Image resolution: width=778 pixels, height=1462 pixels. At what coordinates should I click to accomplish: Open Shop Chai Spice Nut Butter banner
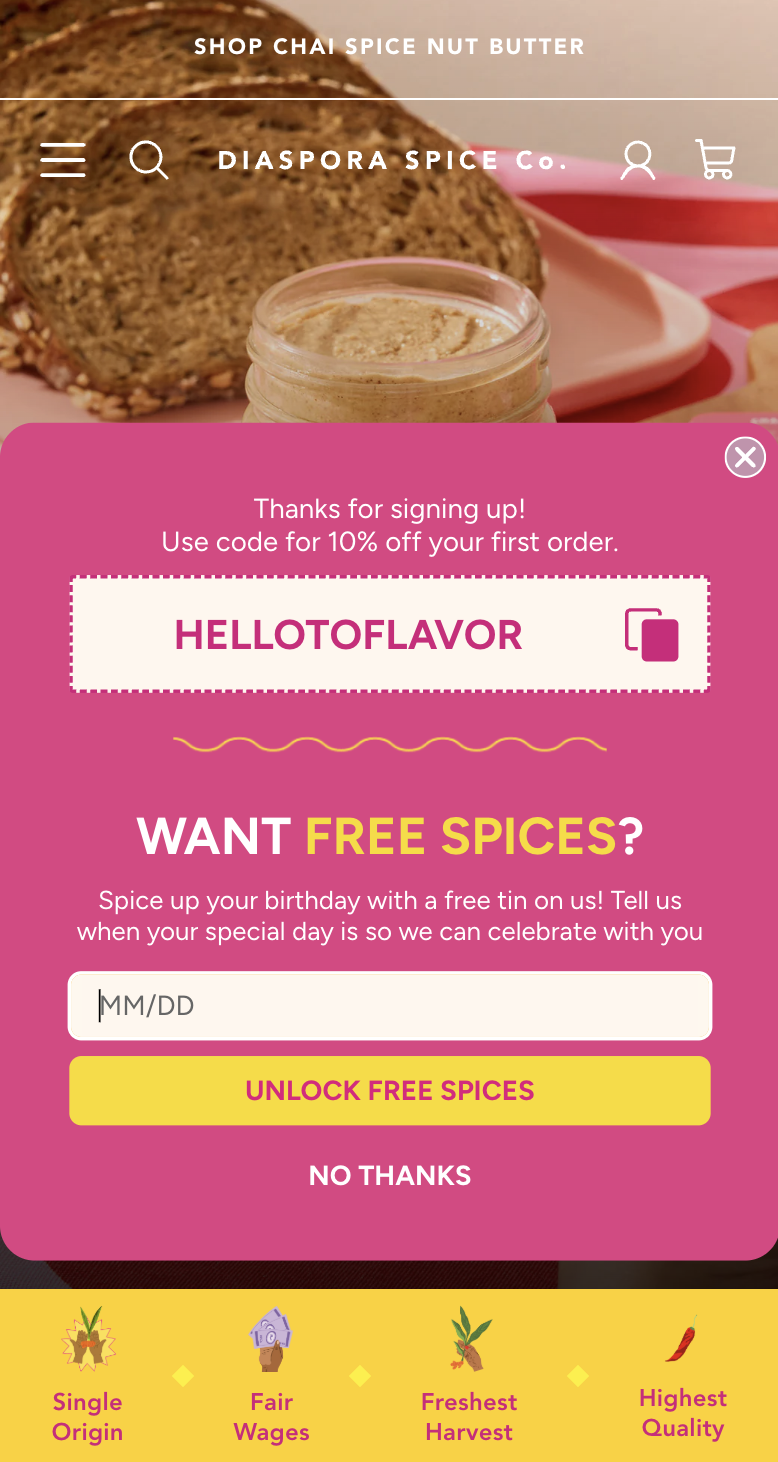(x=389, y=47)
